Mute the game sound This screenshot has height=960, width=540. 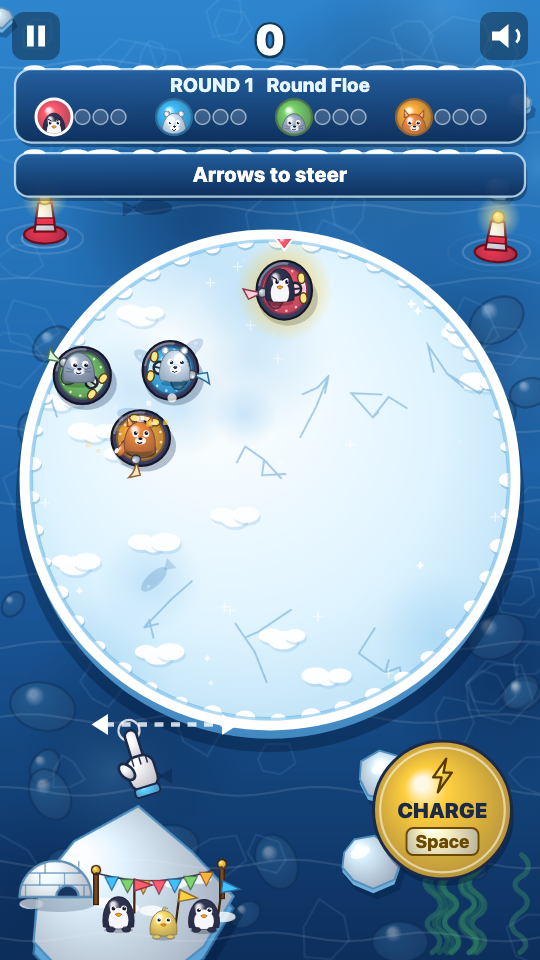pyautogui.click(x=504, y=36)
